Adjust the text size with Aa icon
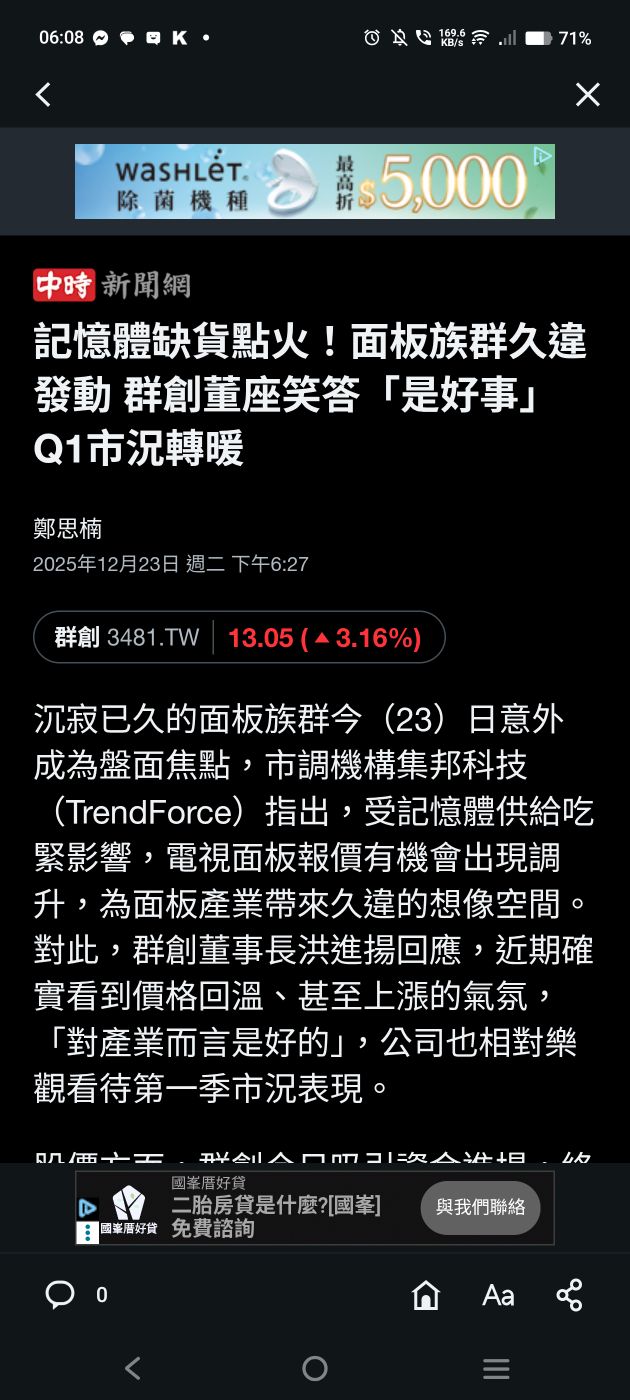Image resolution: width=630 pixels, height=1400 pixels. pos(497,1295)
